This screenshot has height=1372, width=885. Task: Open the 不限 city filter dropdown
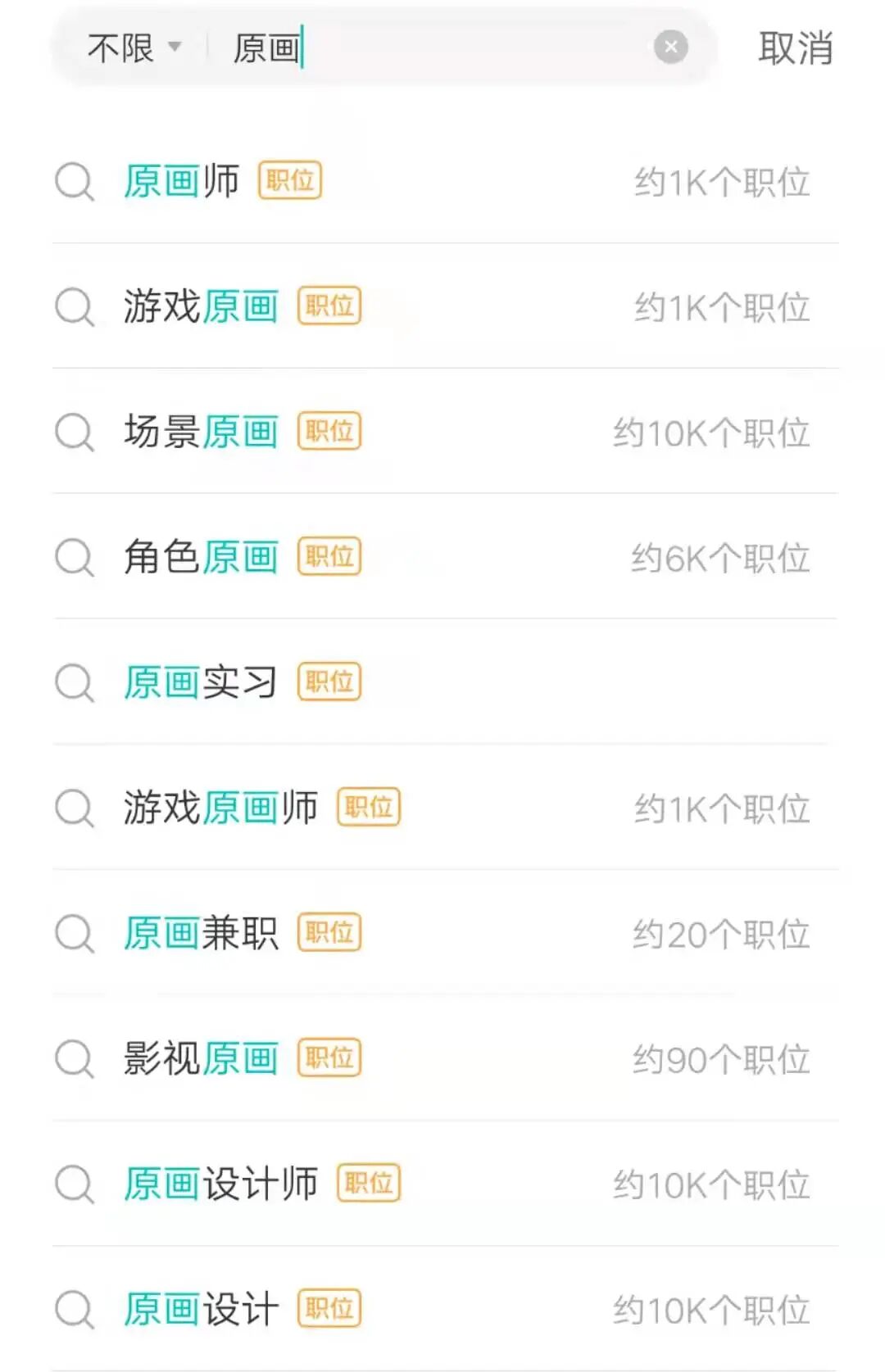pos(134,48)
